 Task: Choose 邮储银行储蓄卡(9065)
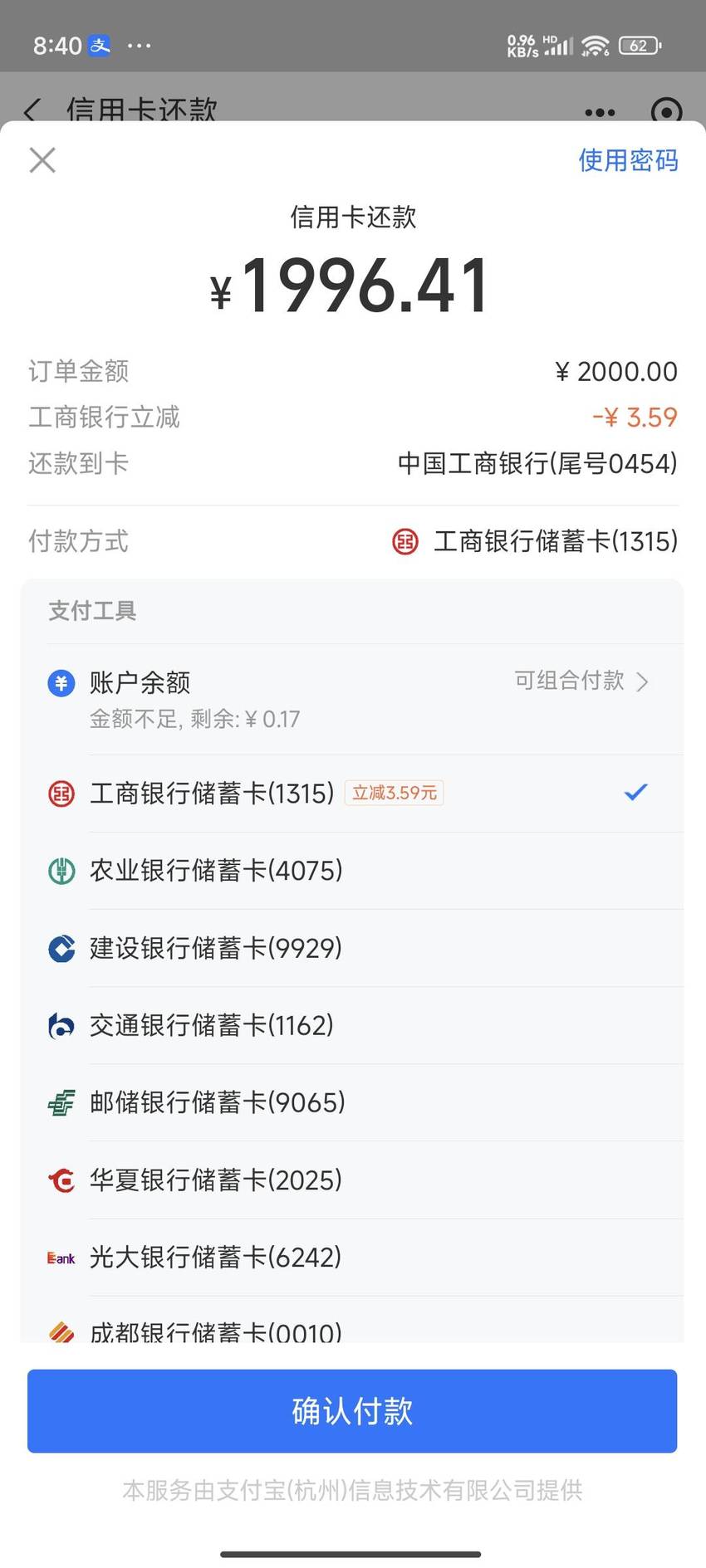352,1102
